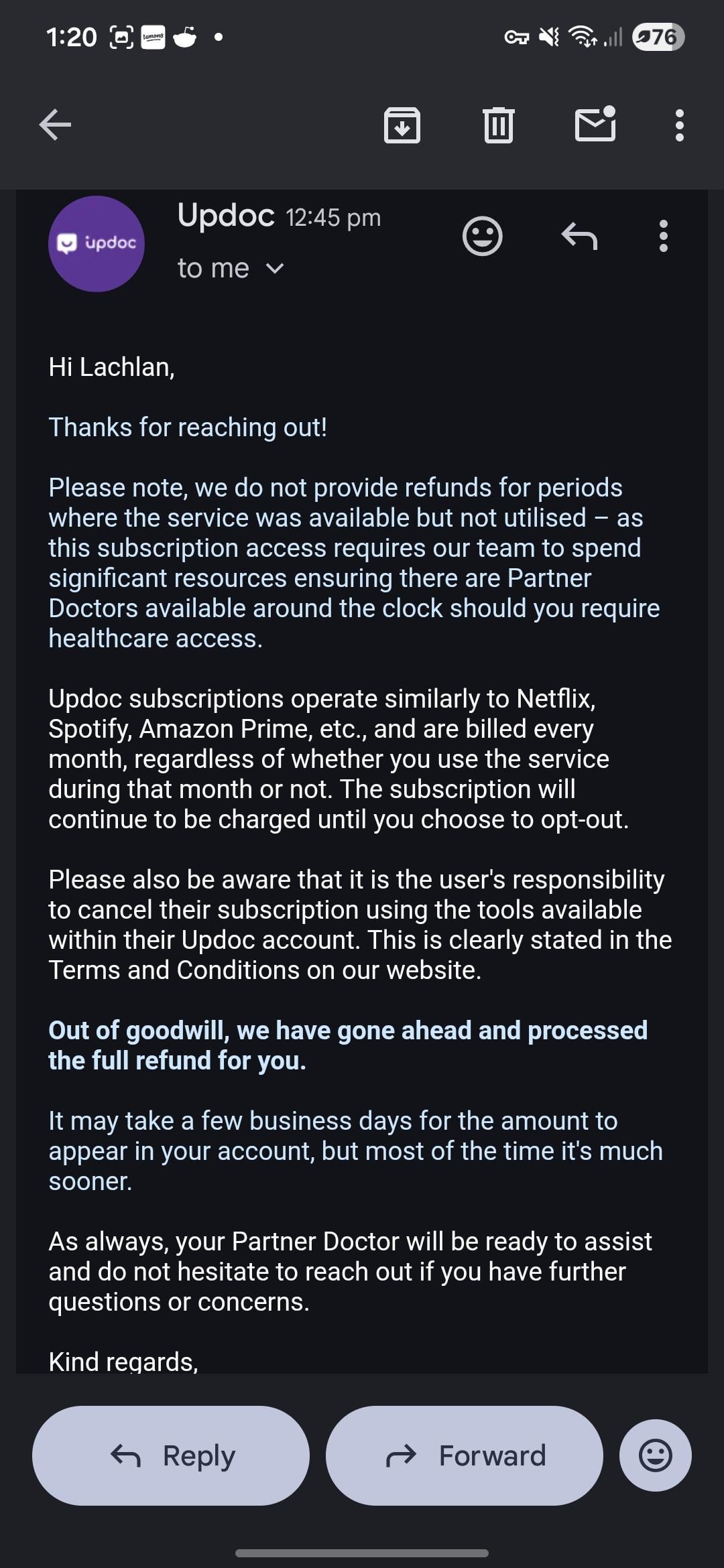This screenshot has width=724, height=1568.
Task: Forward this email to someone
Action: click(x=464, y=1455)
